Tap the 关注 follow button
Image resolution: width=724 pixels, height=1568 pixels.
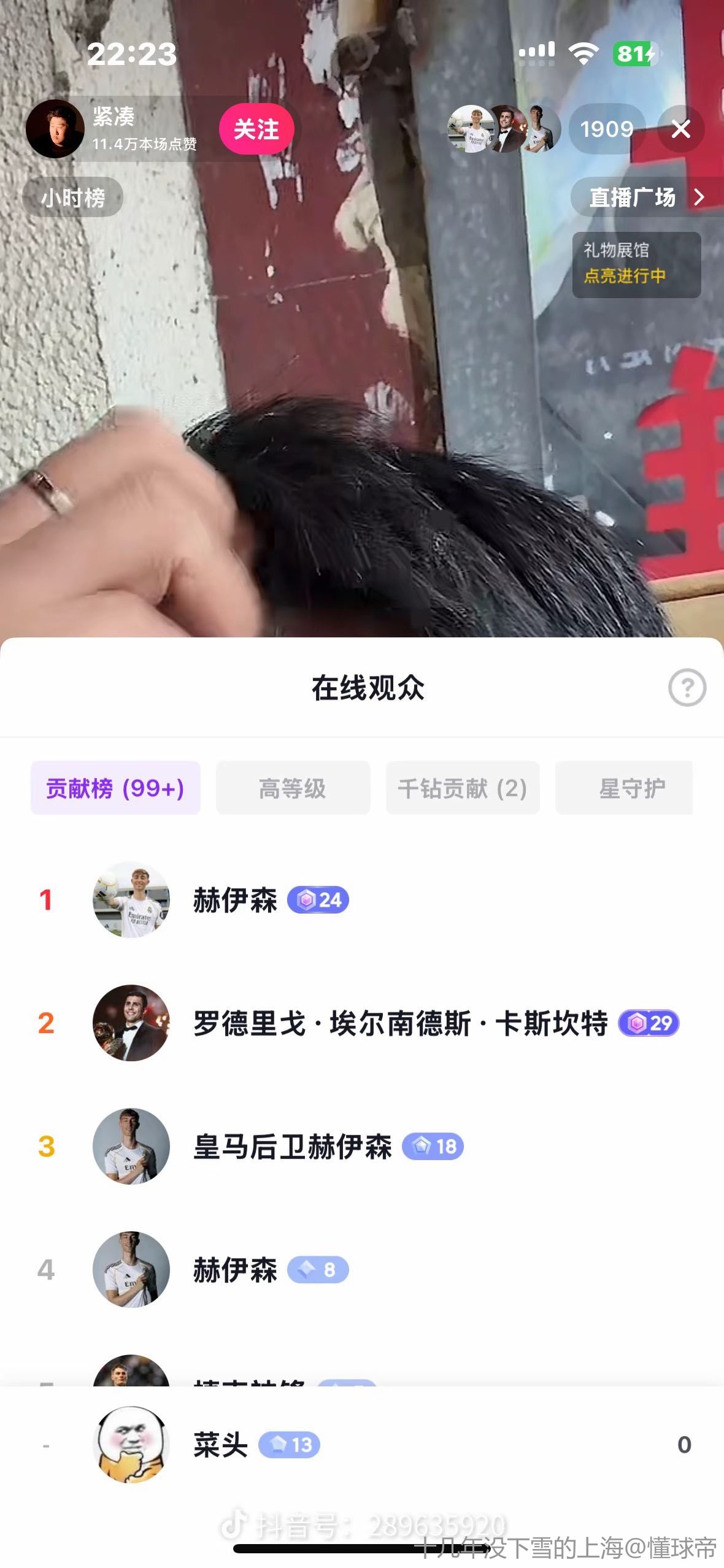pyautogui.click(x=256, y=129)
